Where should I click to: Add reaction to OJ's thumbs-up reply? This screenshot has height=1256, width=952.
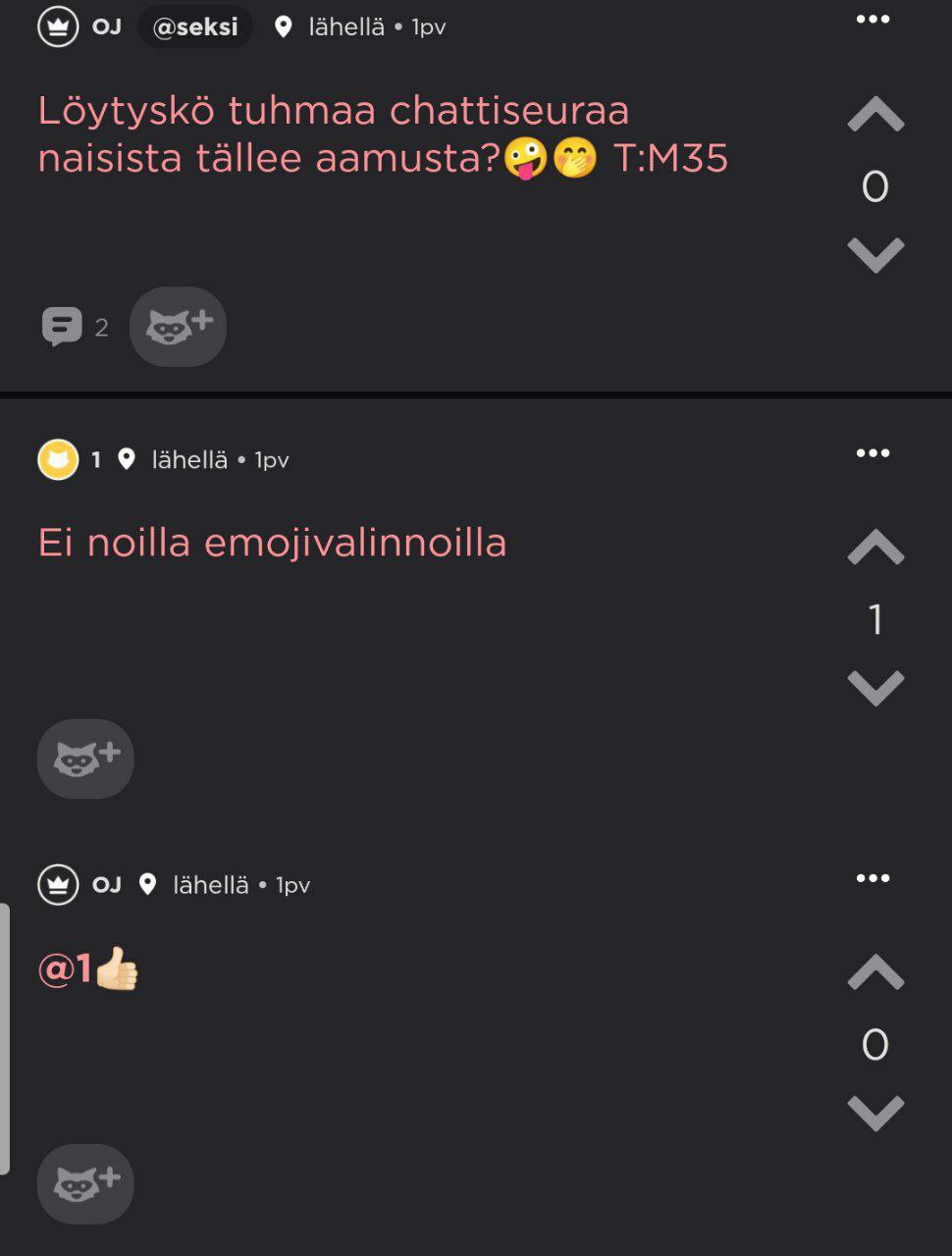coord(85,1183)
